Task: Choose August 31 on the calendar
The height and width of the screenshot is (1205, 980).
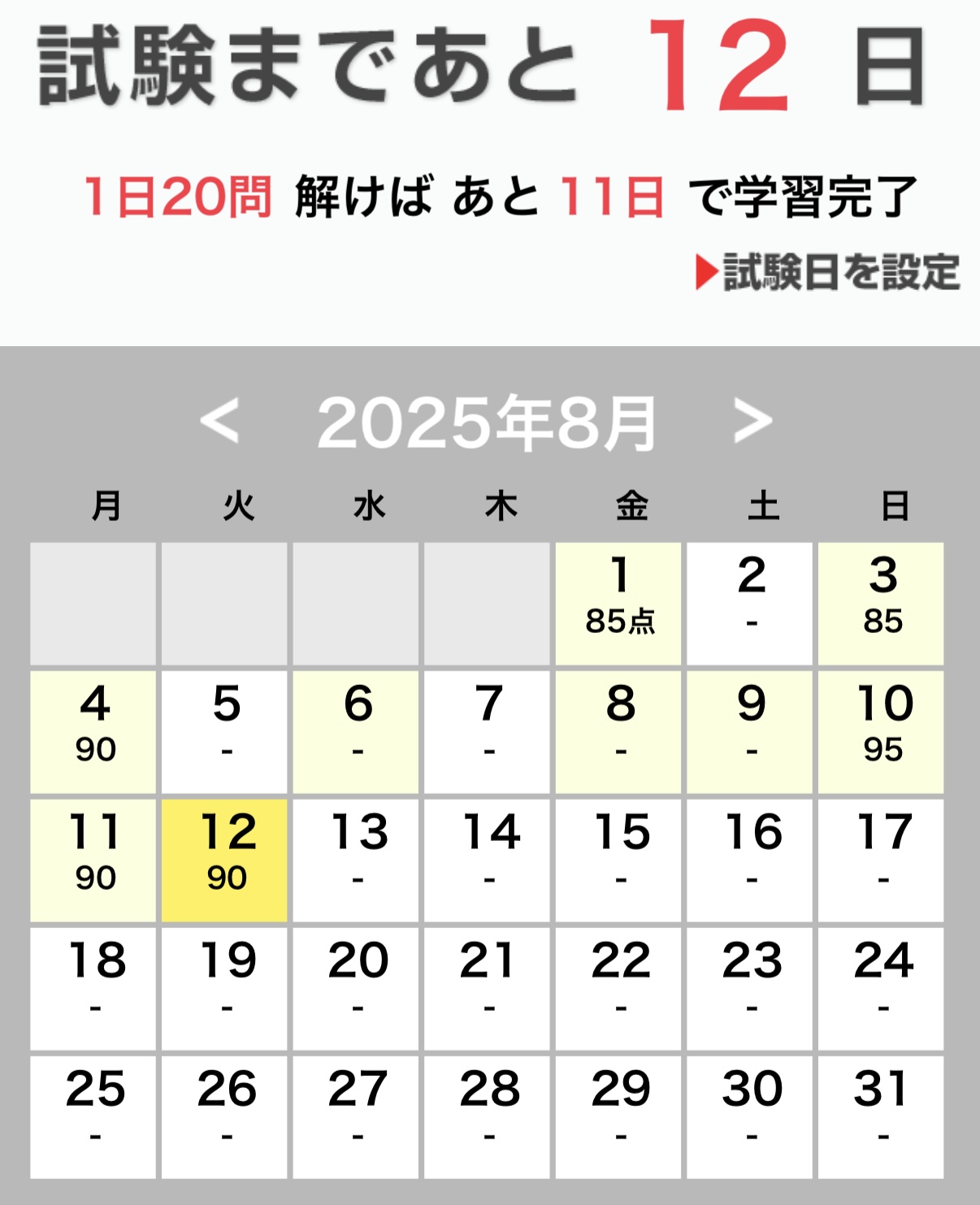Action: coord(881,1116)
